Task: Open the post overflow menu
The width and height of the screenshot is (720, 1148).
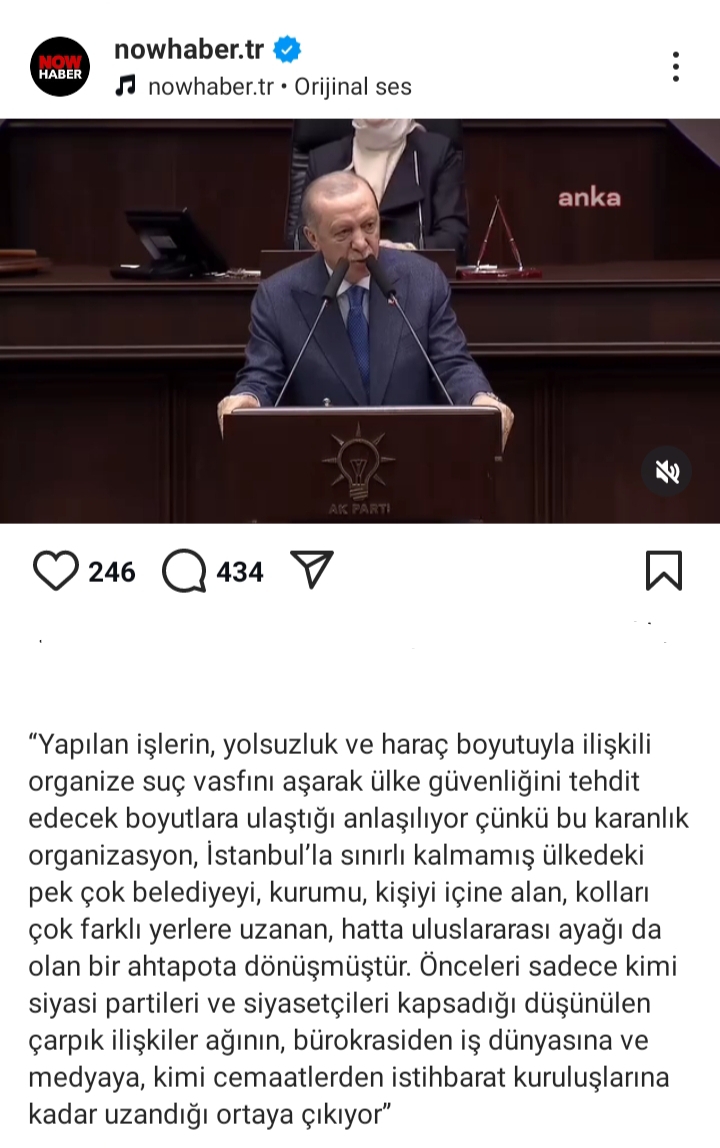Action: pos(677,66)
